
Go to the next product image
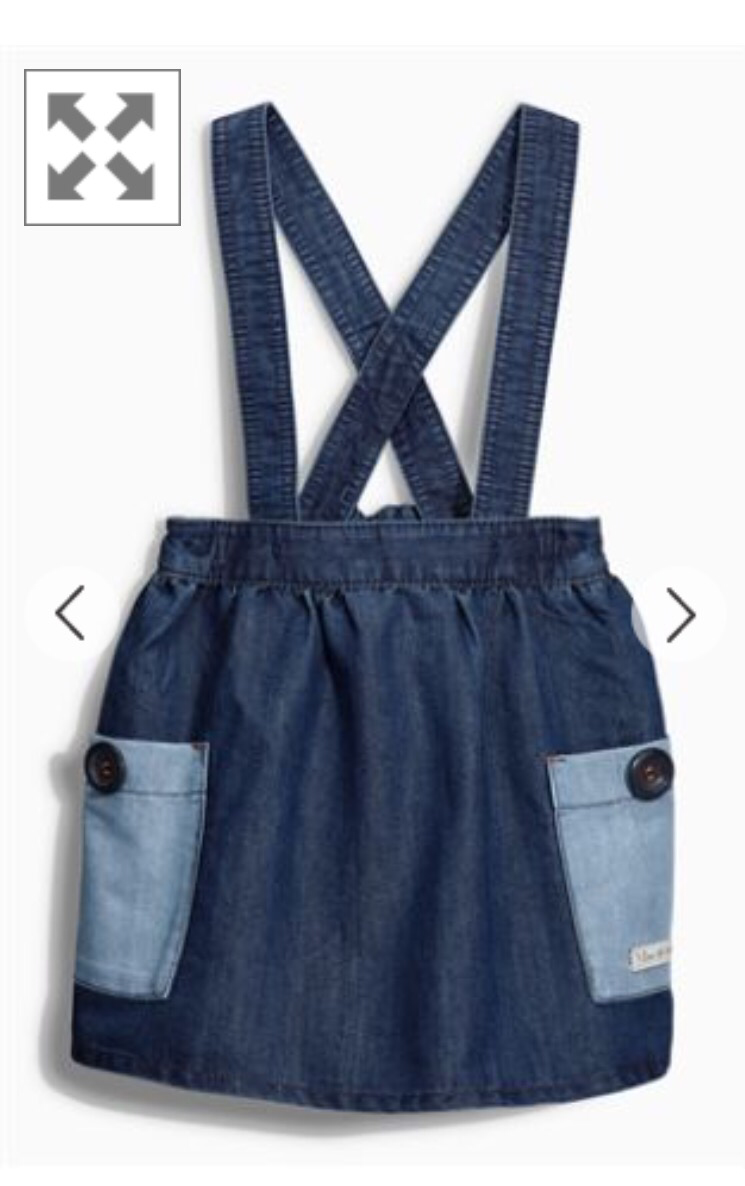tap(680, 615)
